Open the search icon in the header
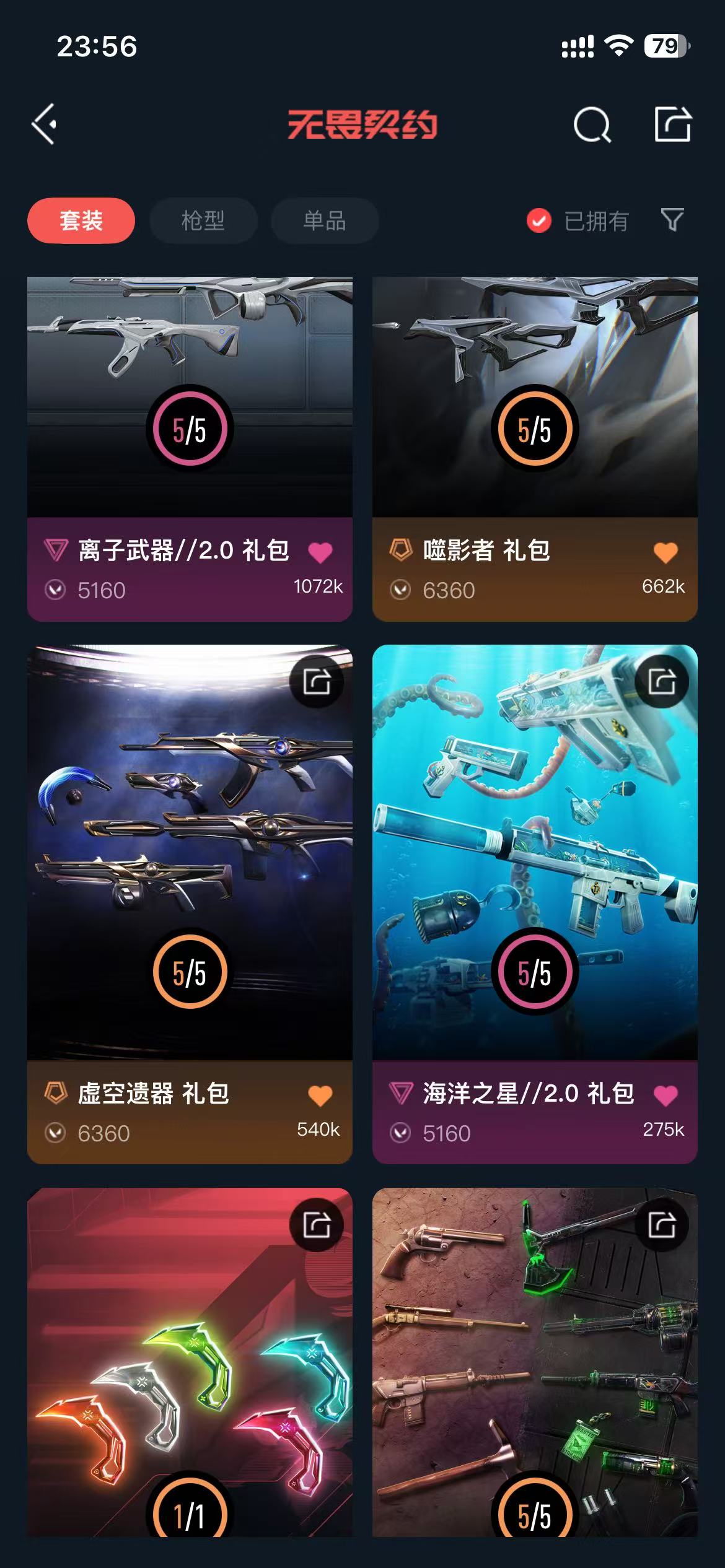This screenshot has height=1568, width=725. pos(592,125)
